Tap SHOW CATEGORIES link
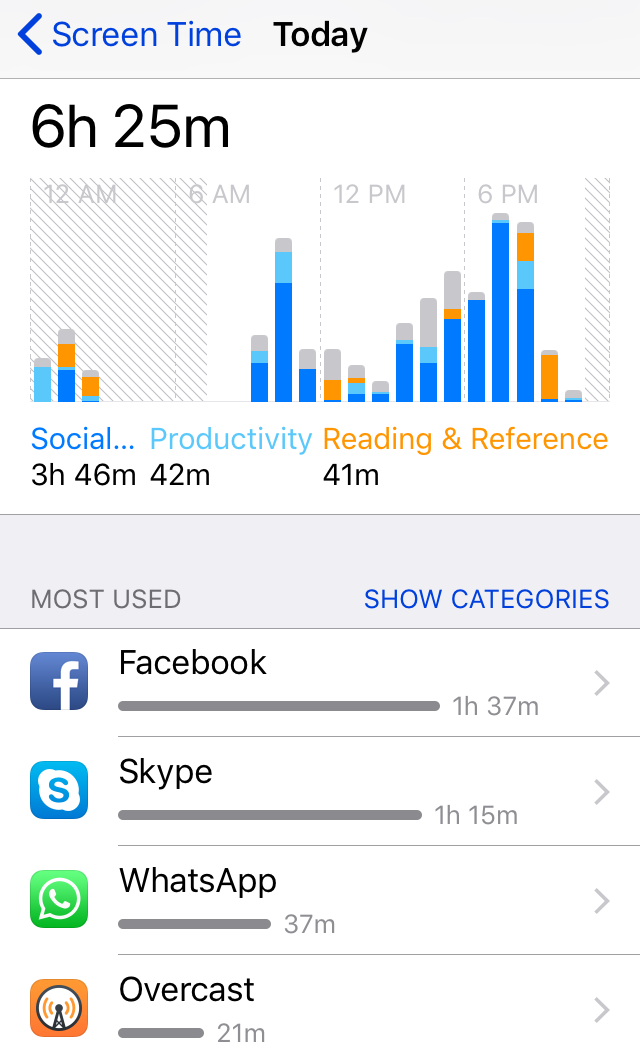 pos(486,599)
